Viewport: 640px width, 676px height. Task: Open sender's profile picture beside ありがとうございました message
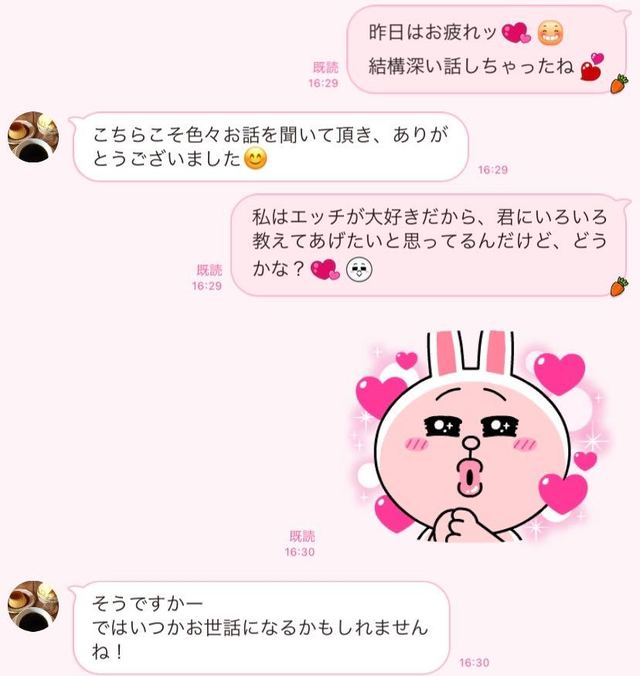point(33,136)
